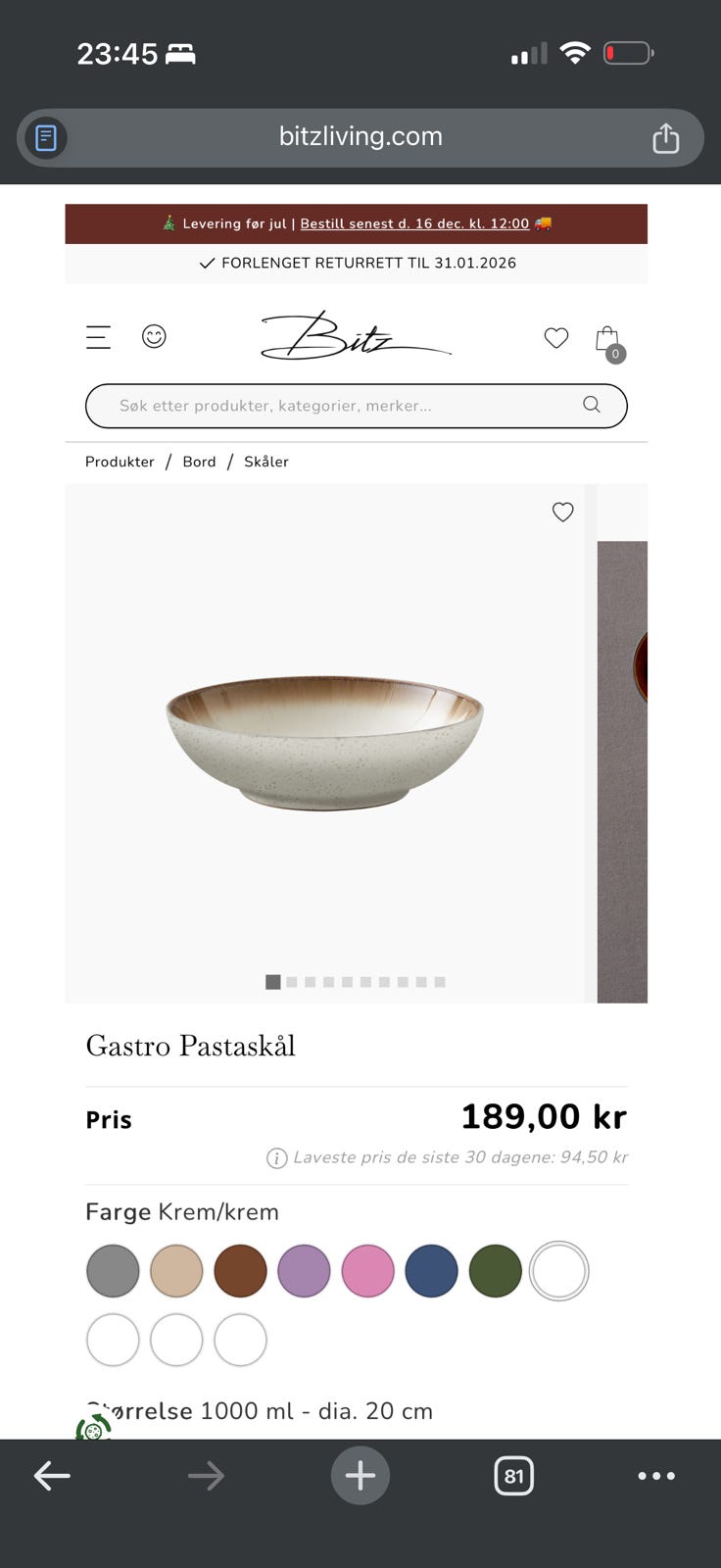Viewport: 721px width, 1568px height.
Task: Open the share sheet from the address bar
Action: pos(666,137)
